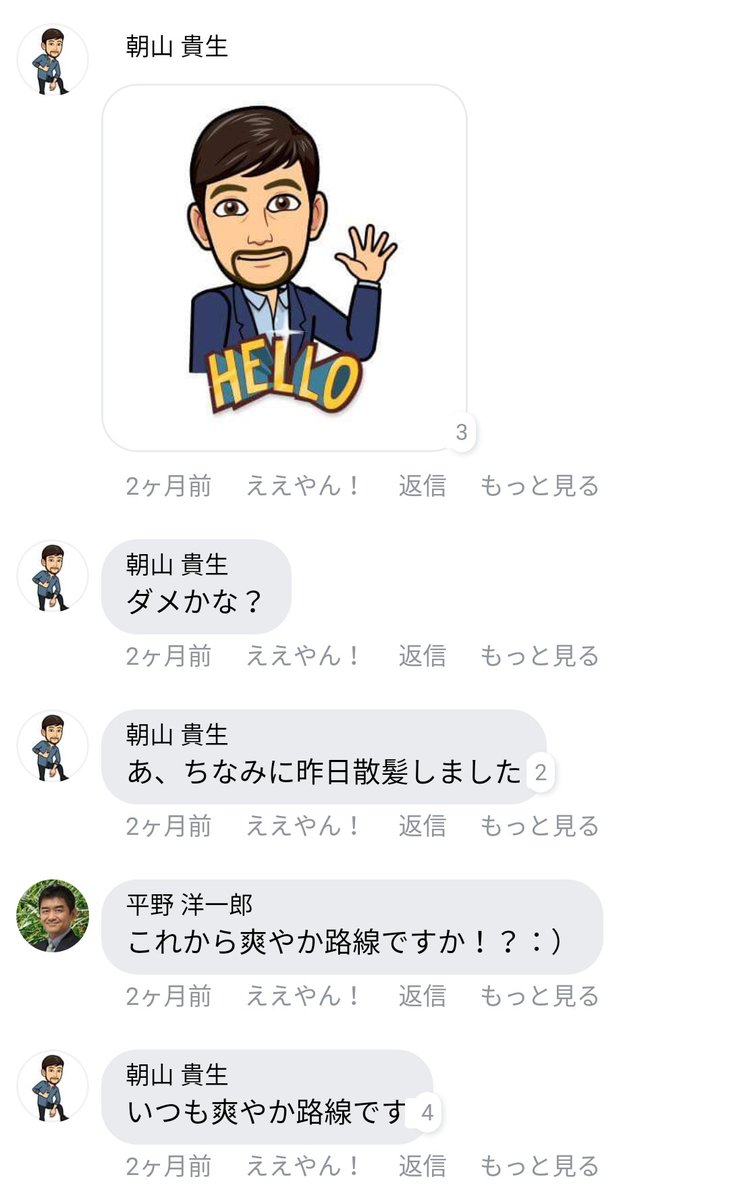The height and width of the screenshot is (1200, 729).
Task: View 朝山 貴生's avatar beside the HELLO sticker
Action: point(53,60)
